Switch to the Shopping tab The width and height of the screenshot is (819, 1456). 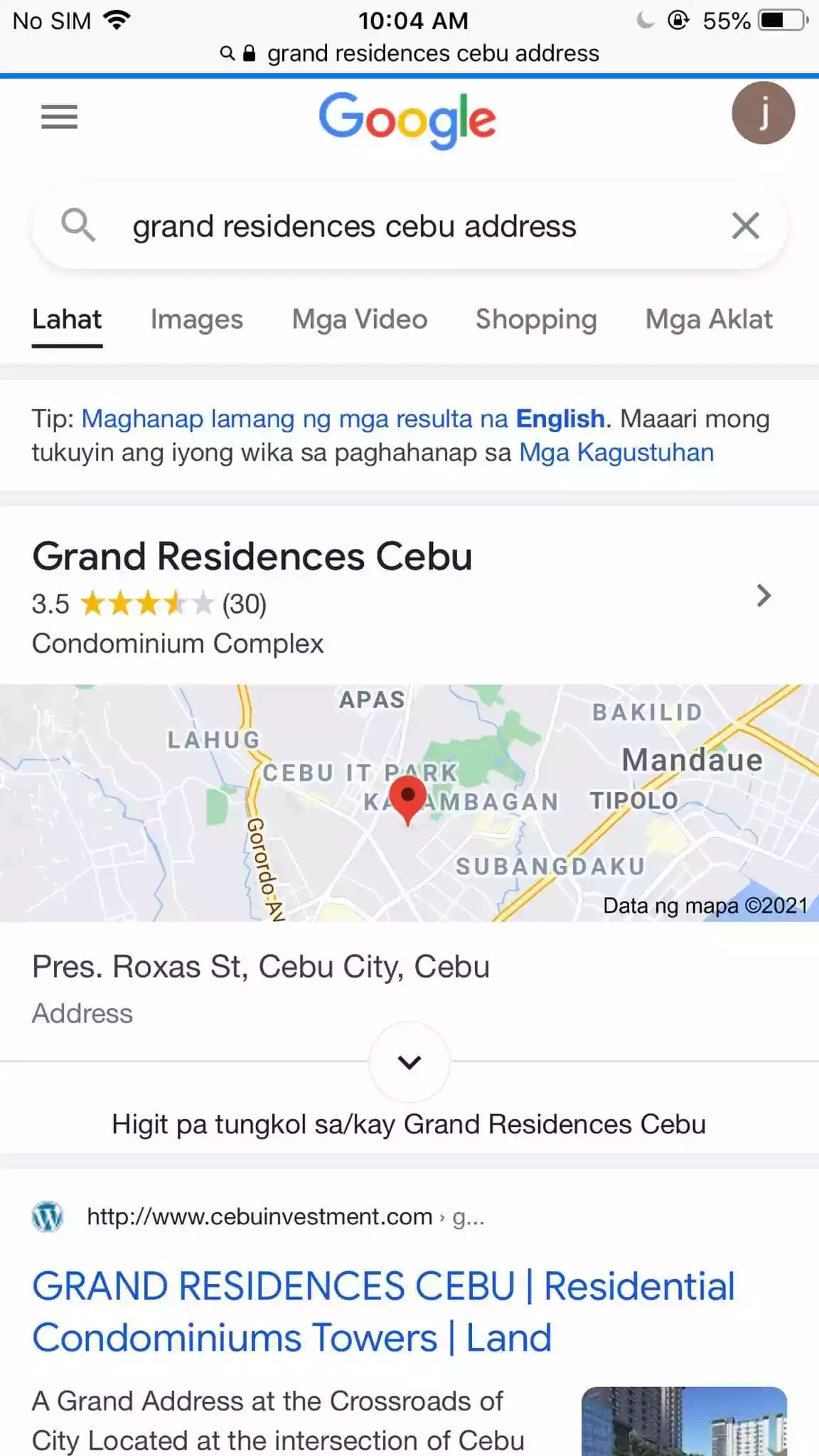tap(536, 320)
